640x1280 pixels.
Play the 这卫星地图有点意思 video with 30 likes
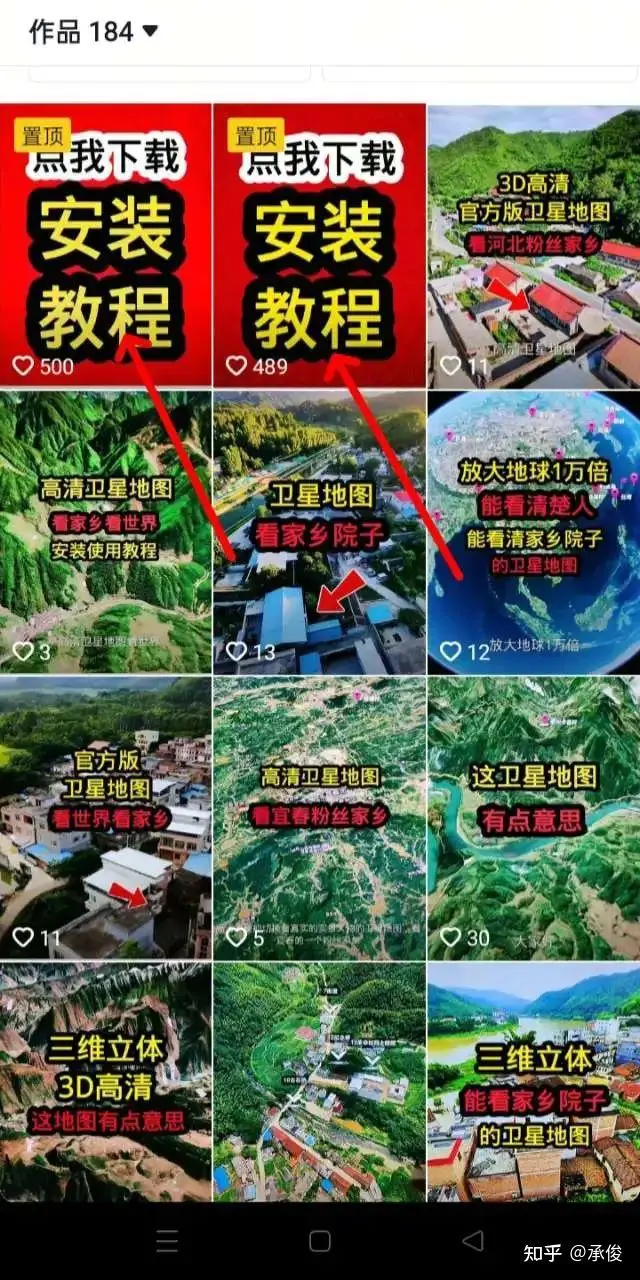point(534,817)
